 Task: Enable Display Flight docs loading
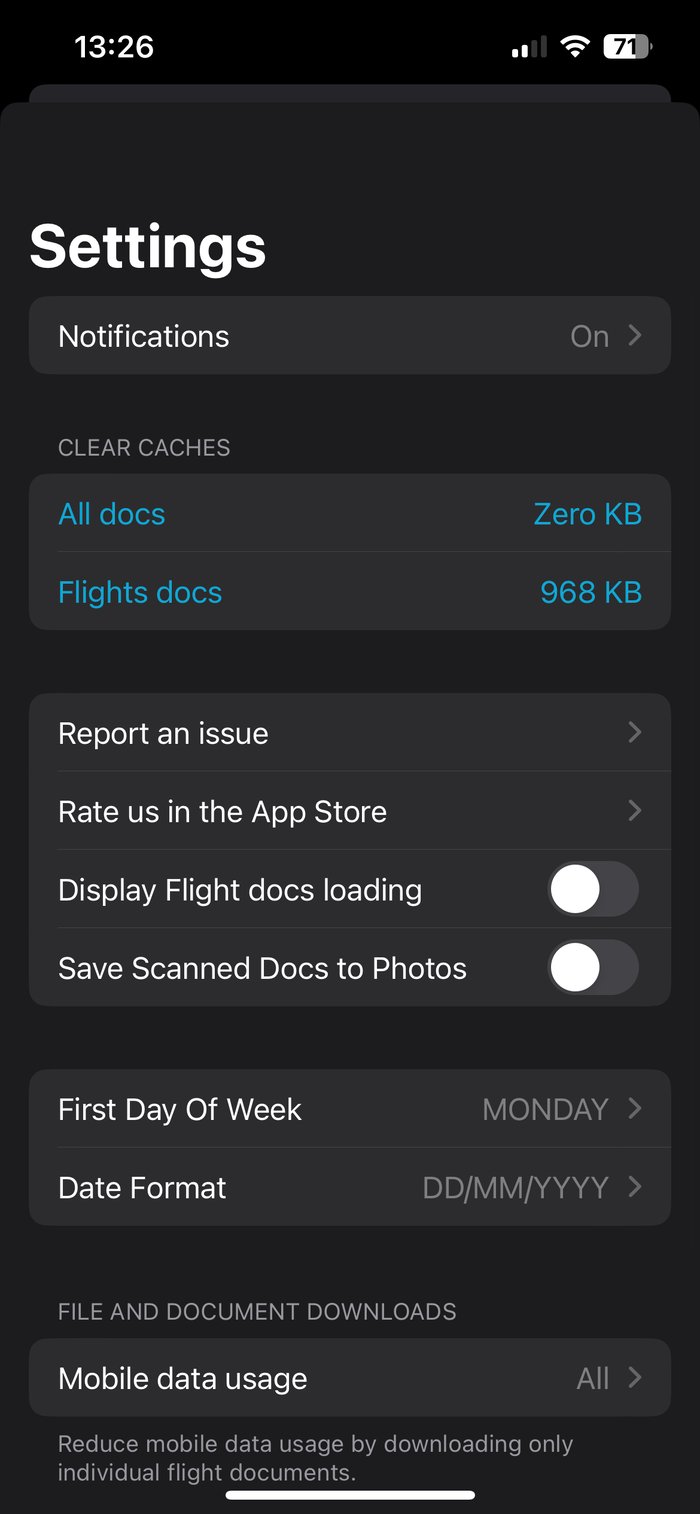click(x=592, y=889)
